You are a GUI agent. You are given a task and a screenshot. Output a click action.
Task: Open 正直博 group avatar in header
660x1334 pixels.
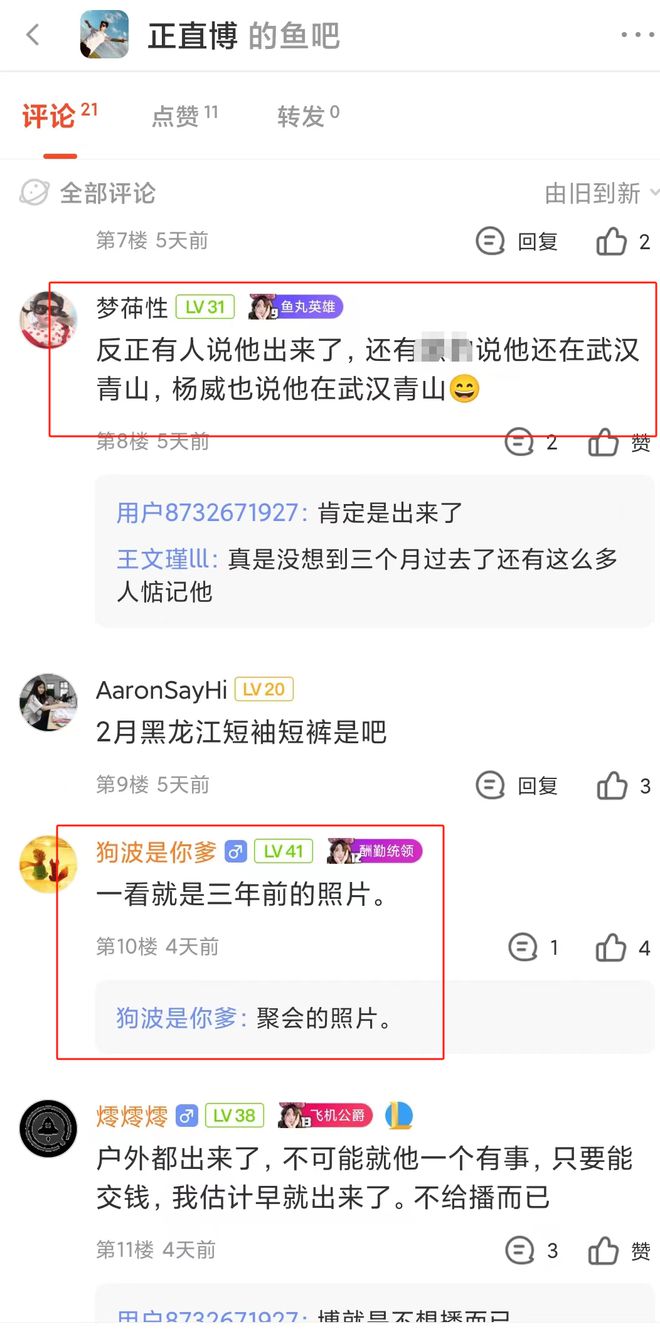pyautogui.click(x=104, y=36)
